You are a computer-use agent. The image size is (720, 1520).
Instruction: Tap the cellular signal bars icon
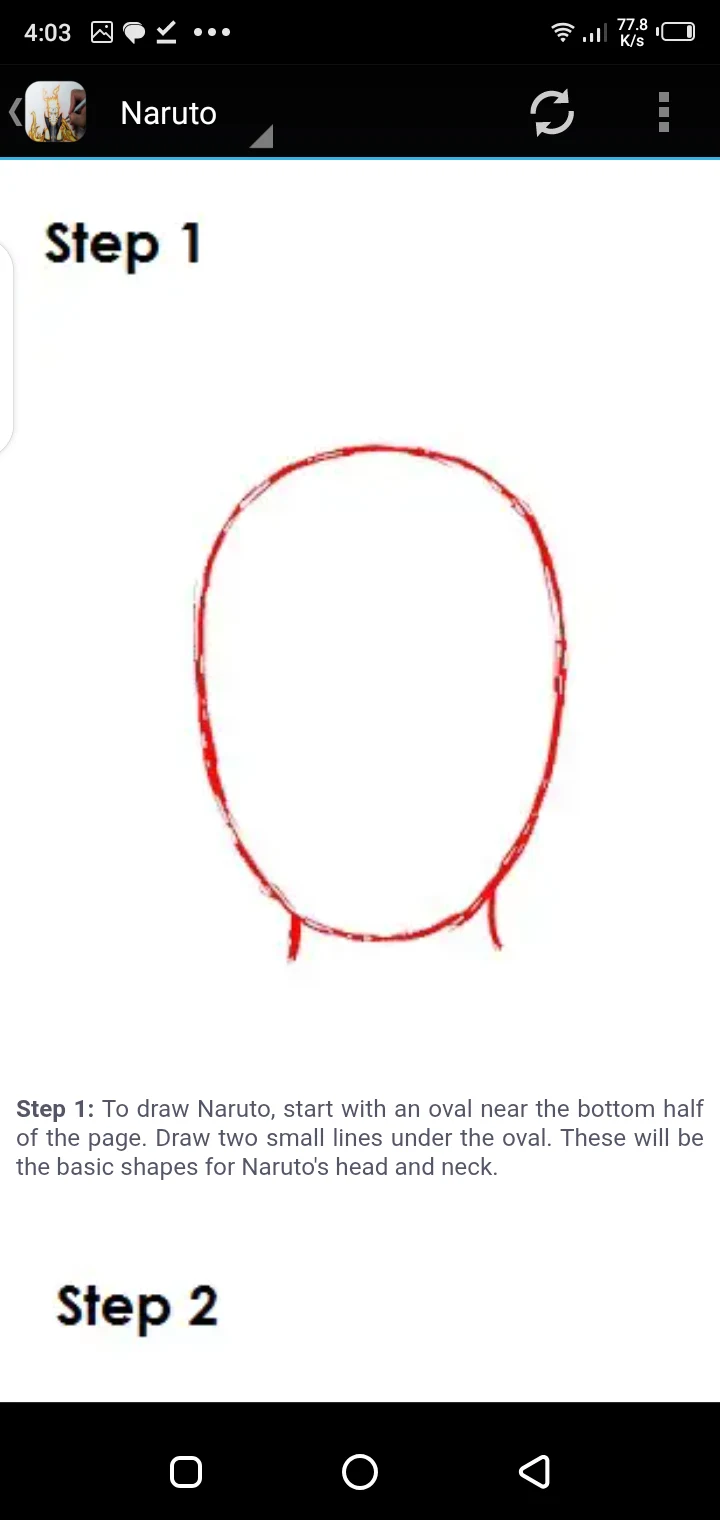point(596,33)
